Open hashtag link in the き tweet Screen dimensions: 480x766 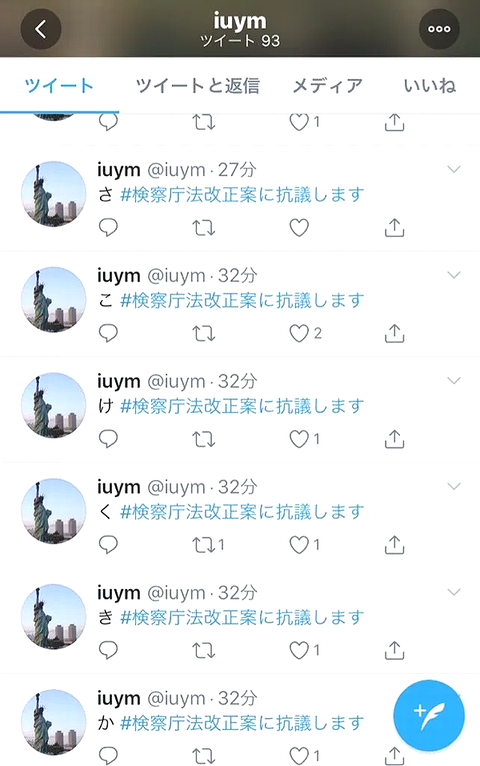click(x=242, y=617)
